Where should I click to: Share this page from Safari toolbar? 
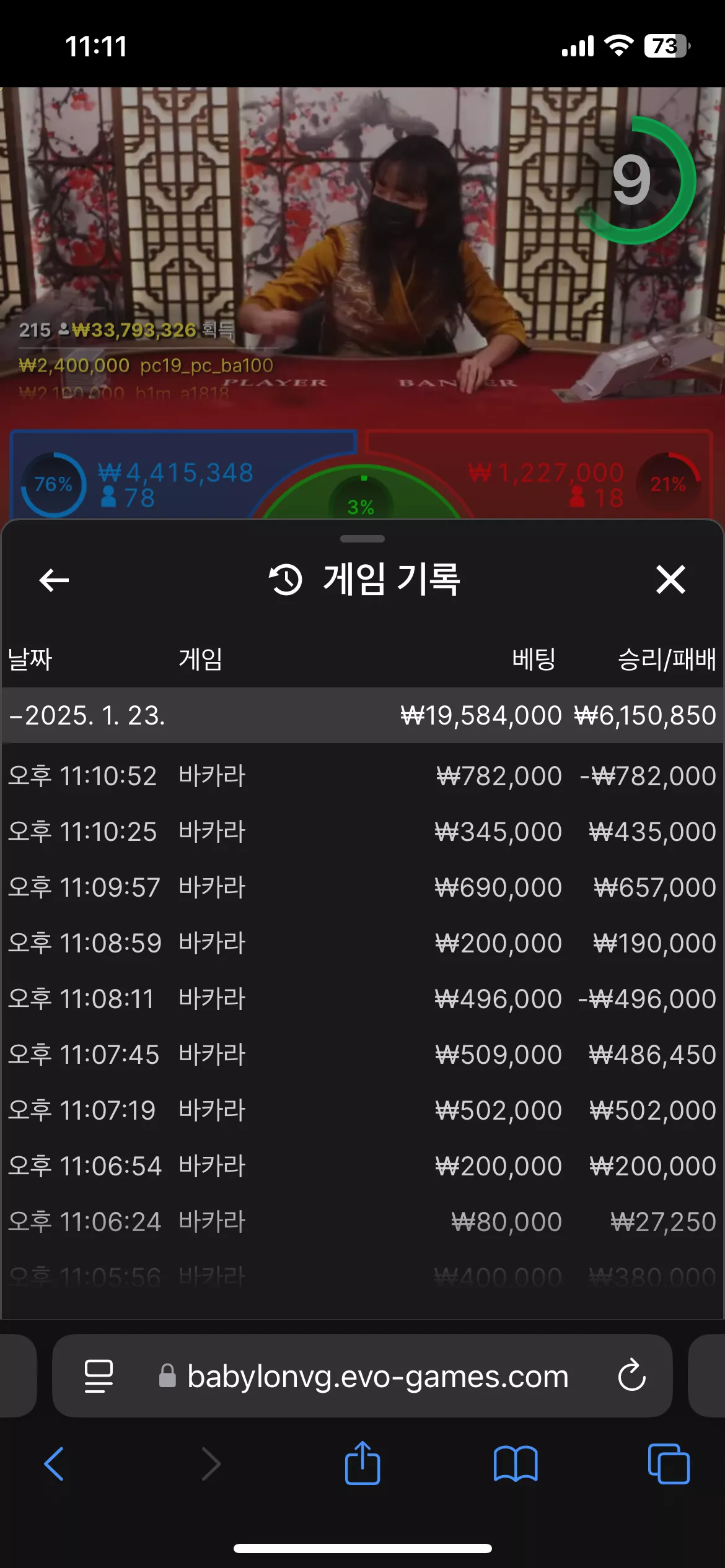coord(362,1462)
